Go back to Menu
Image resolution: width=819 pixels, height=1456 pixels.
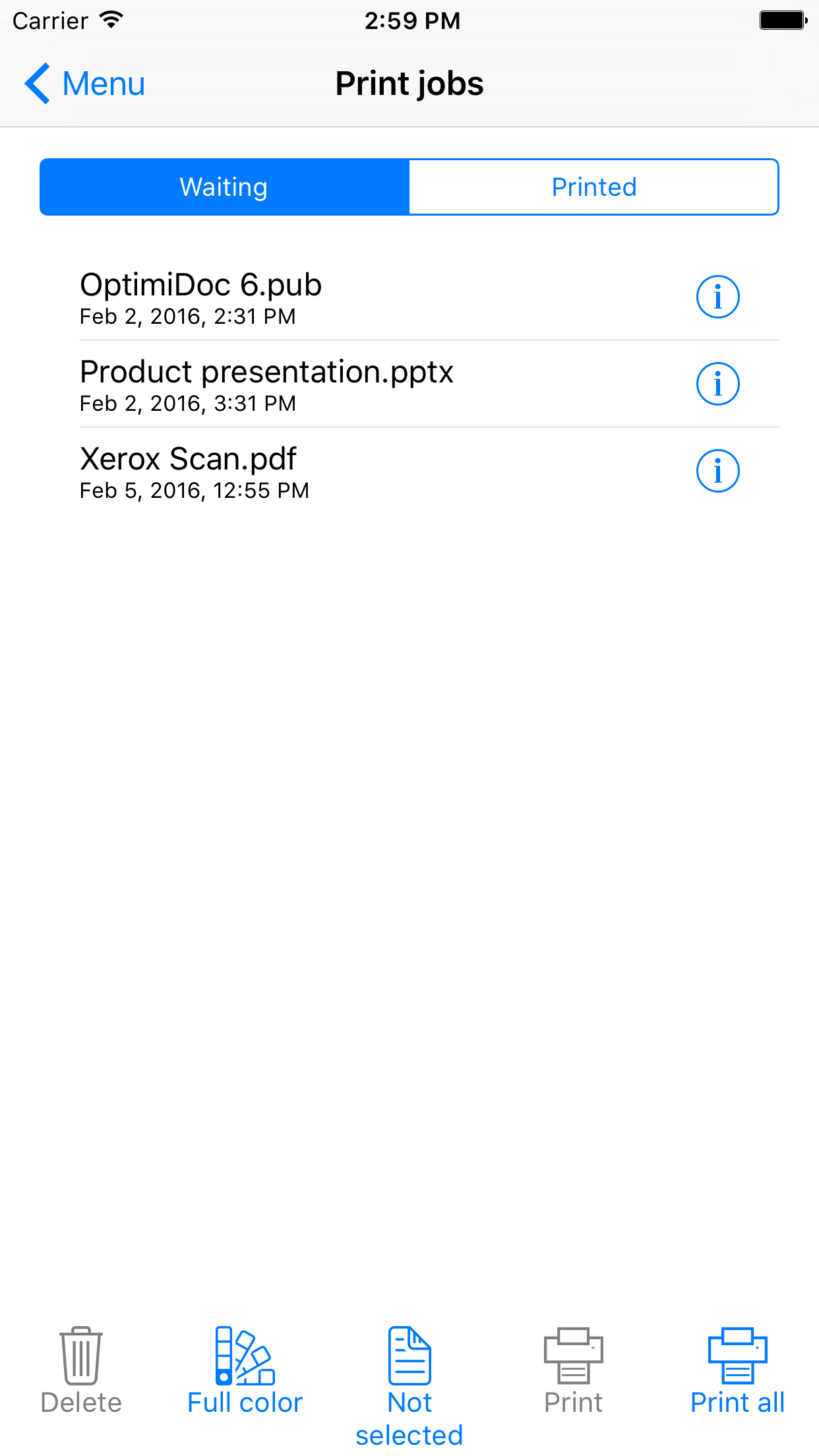click(84, 84)
